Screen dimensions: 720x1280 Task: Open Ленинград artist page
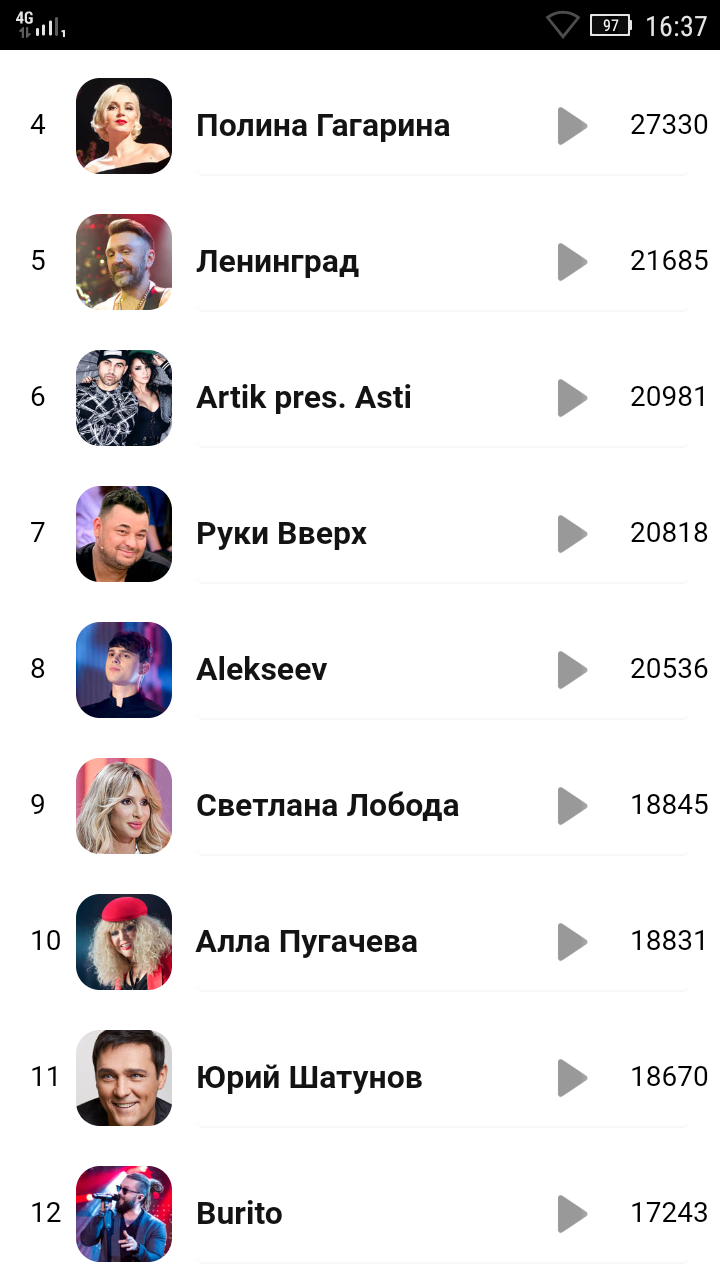tap(277, 262)
